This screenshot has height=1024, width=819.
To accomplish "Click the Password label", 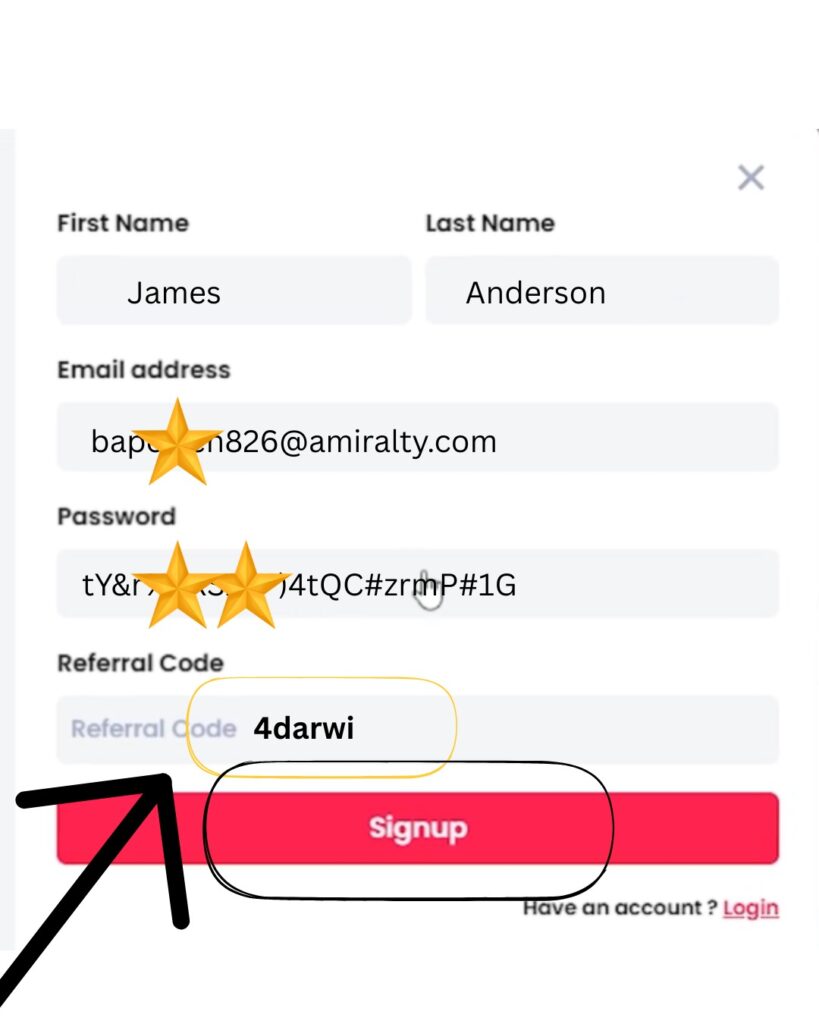I will (x=116, y=516).
